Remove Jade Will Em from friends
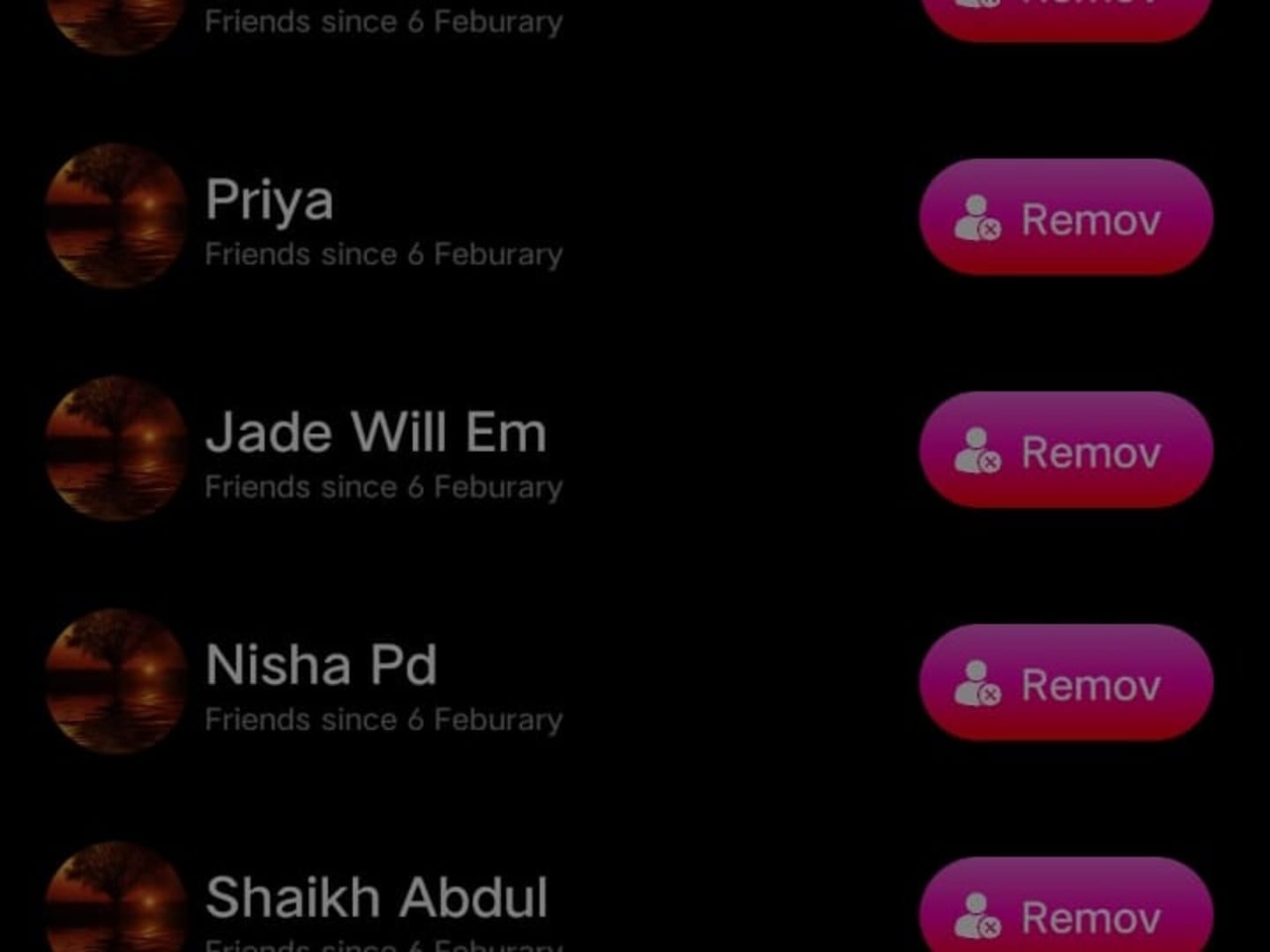The height and width of the screenshot is (952, 1270). 1065,450
